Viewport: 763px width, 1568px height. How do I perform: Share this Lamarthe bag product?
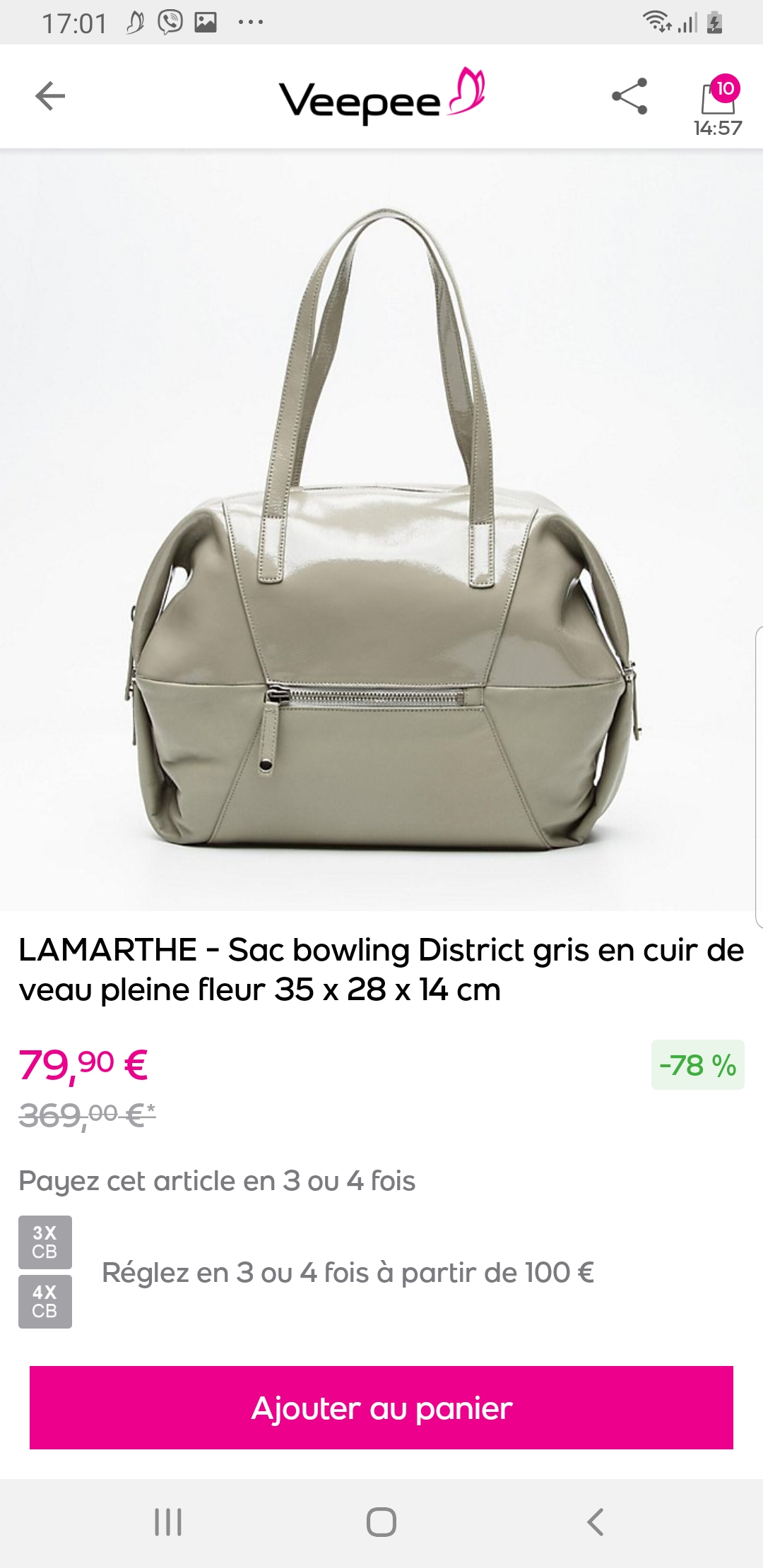pos(629,96)
